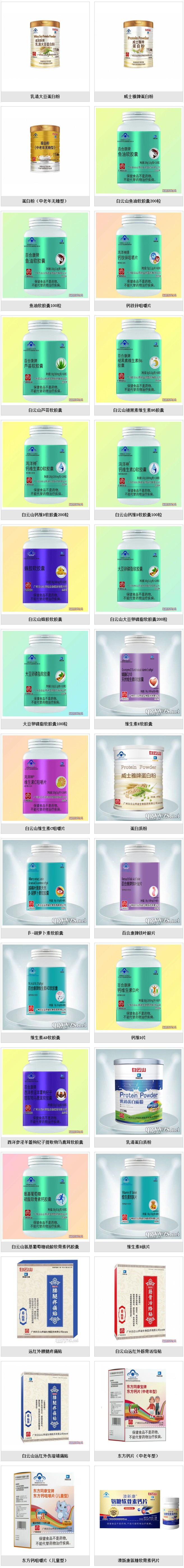Open the 白云山芦荟软胶囊 item
The height and width of the screenshot is (1568, 184).
coord(45,360)
